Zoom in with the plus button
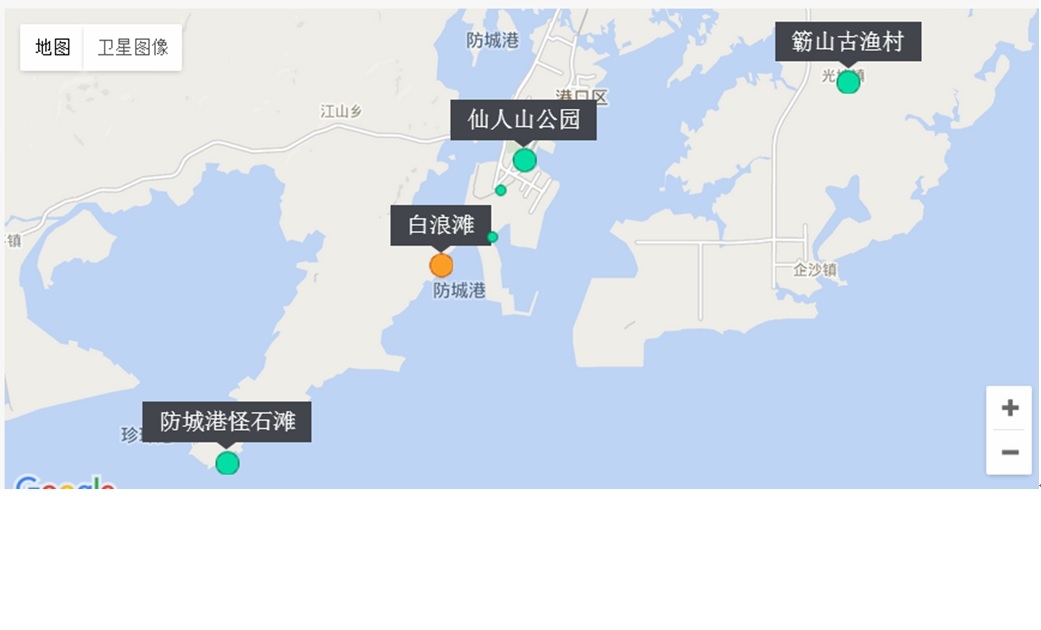This screenshot has height=630, width=1041. click(x=1009, y=408)
